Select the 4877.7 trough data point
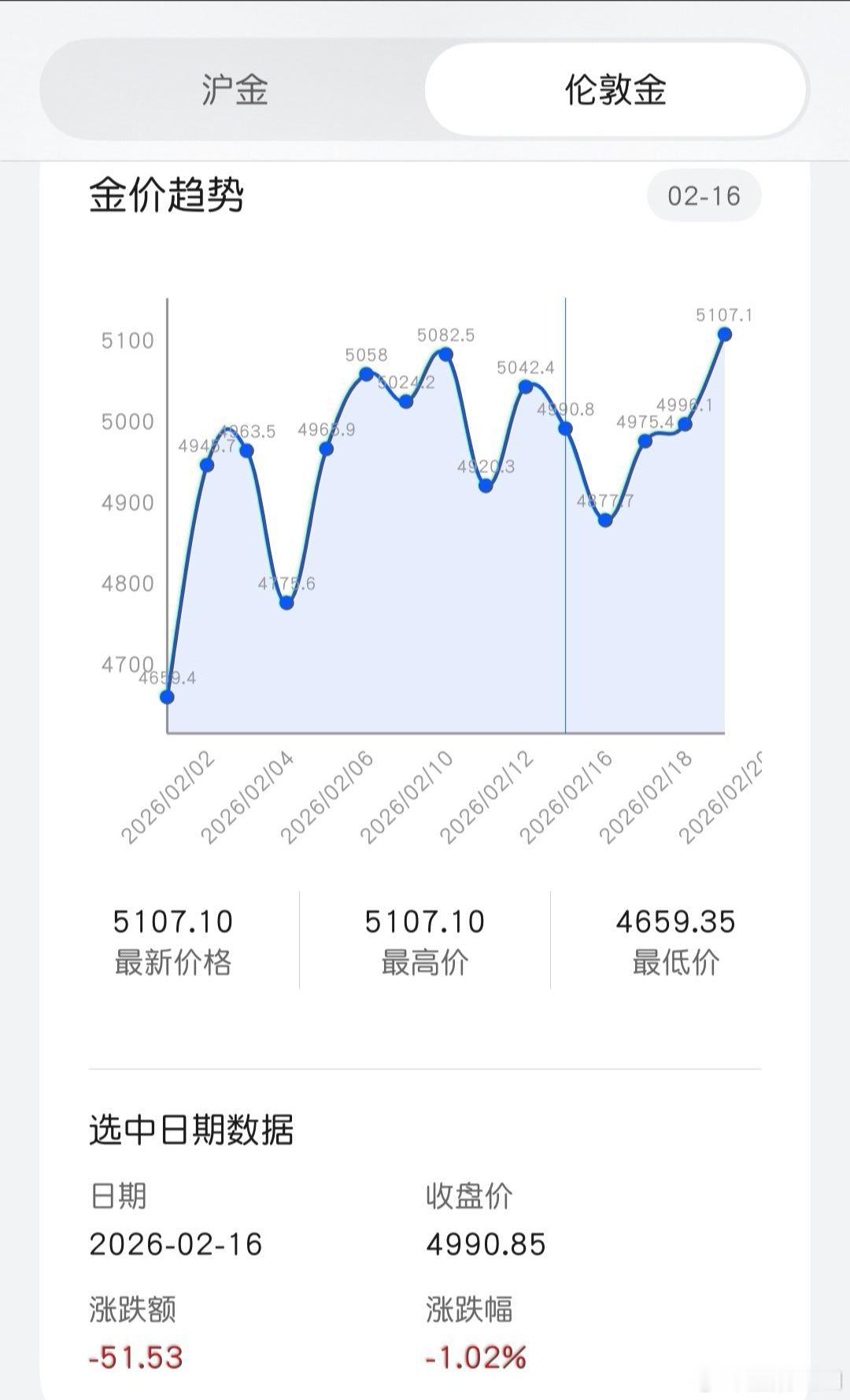 (x=604, y=519)
